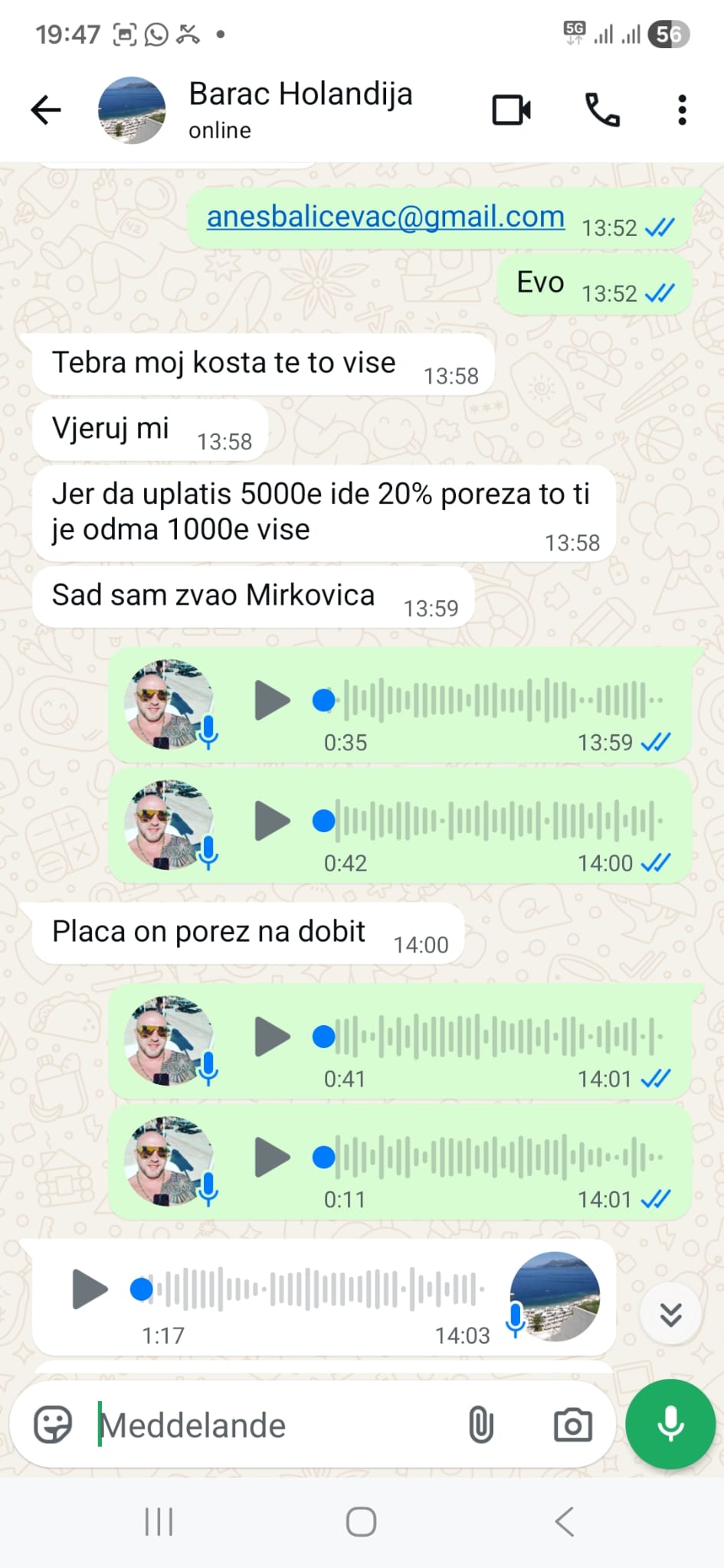The height and width of the screenshot is (1568, 724).
Task: Start a video call with Barac Holandija
Action: point(511,110)
